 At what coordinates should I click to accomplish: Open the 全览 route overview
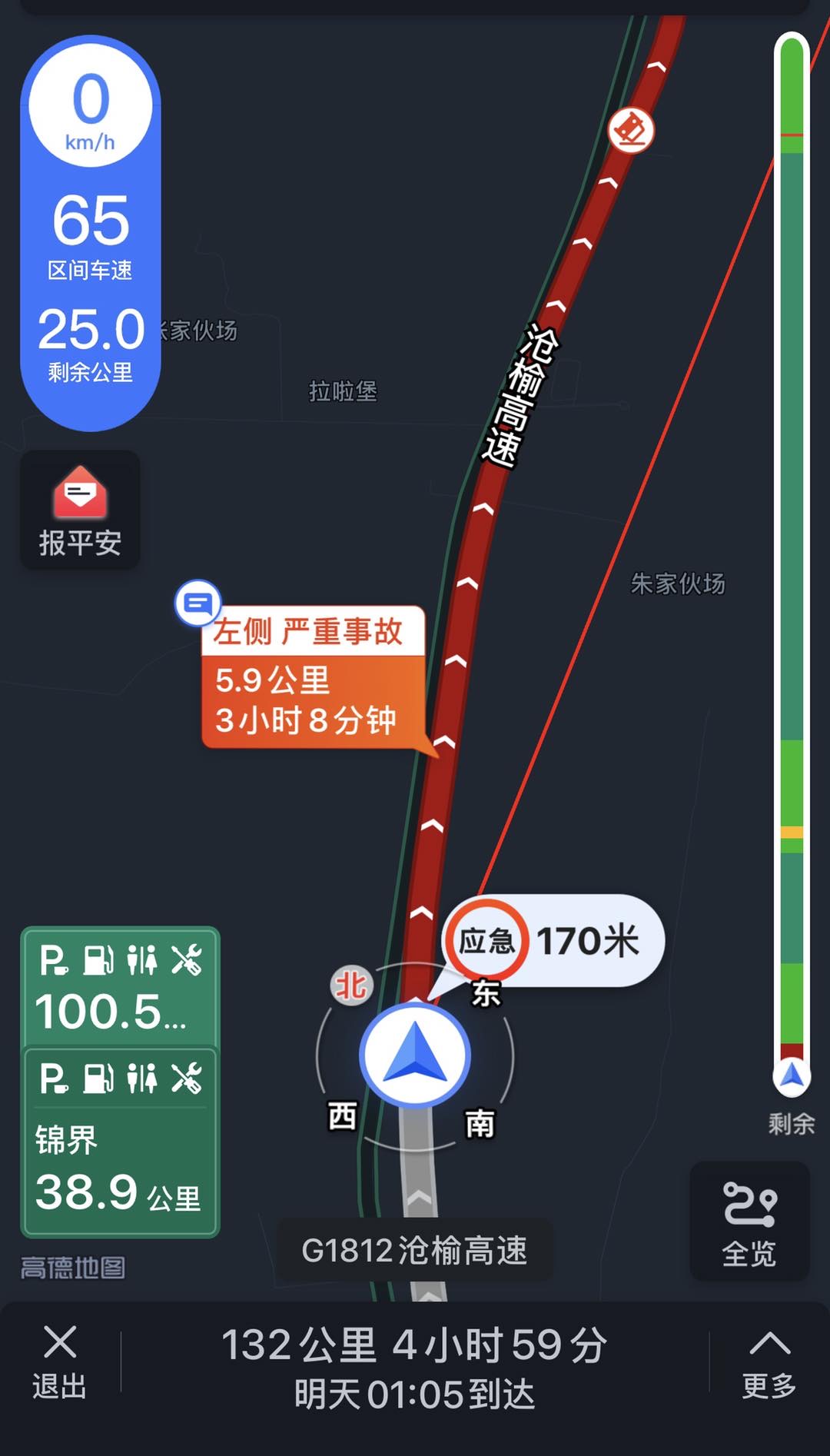pos(749,1222)
